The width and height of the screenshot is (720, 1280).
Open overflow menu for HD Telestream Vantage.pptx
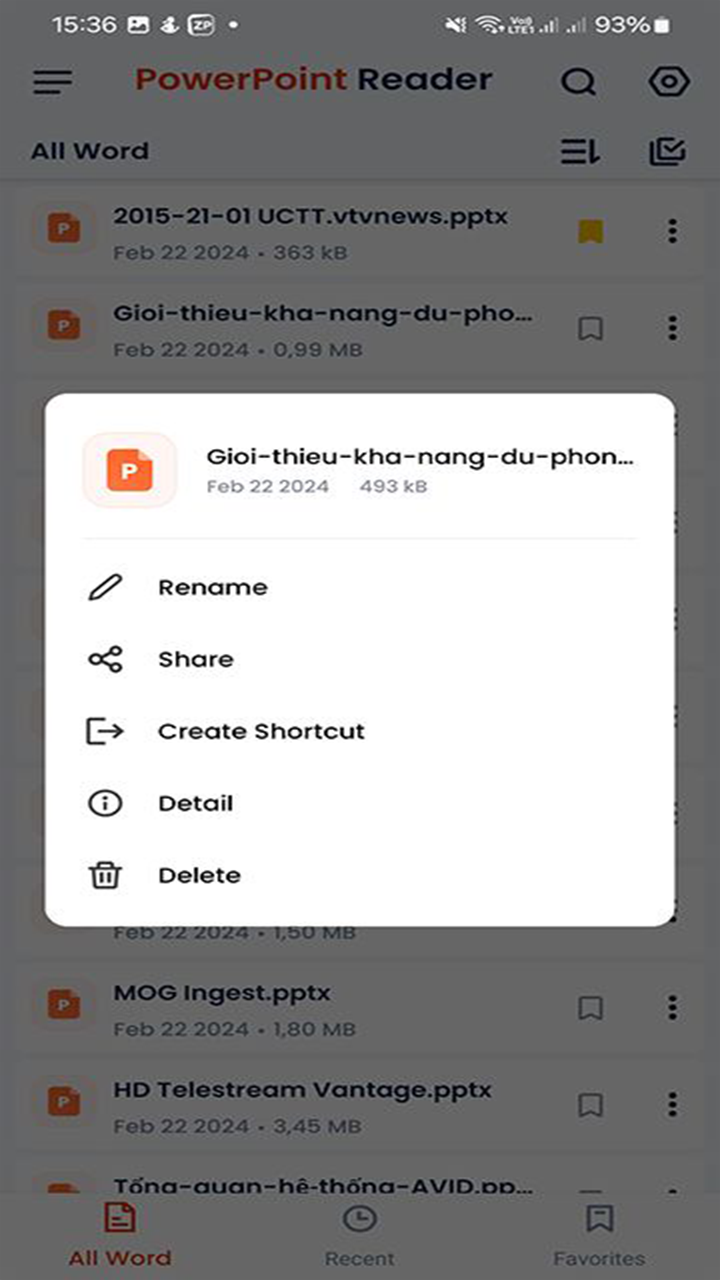pyautogui.click(x=672, y=1104)
